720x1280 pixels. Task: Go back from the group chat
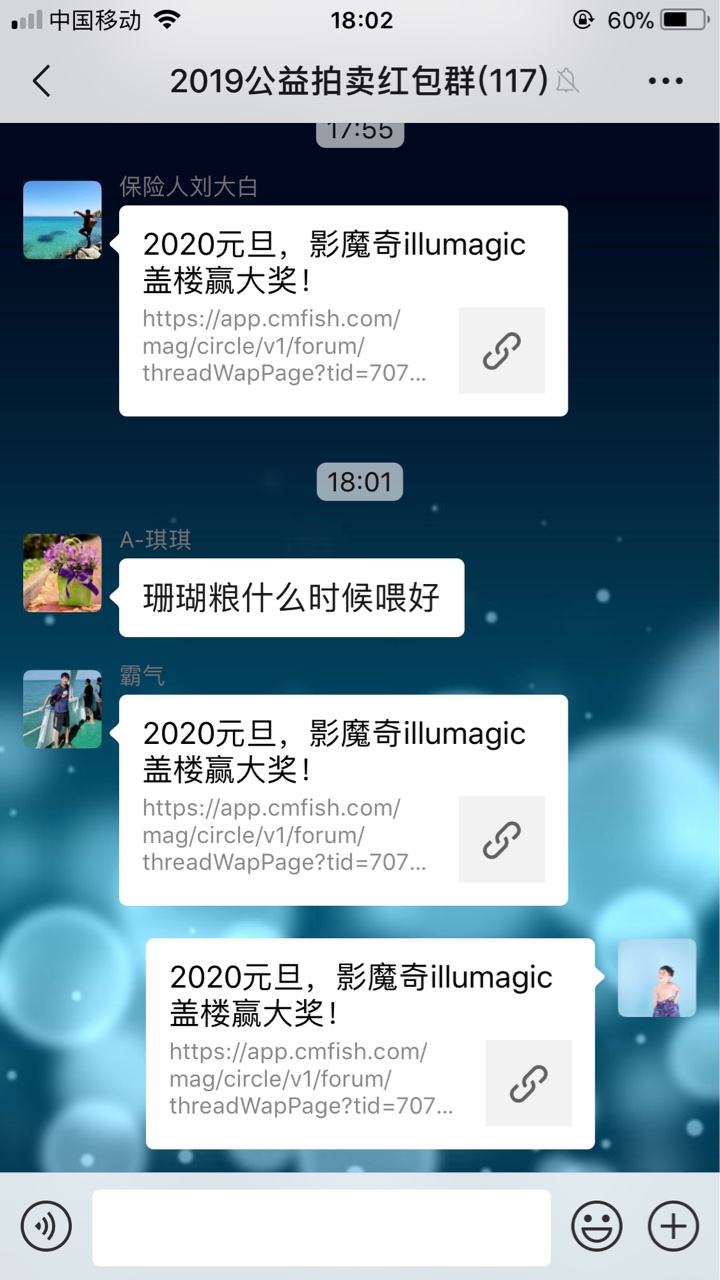click(x=41, y=81)
